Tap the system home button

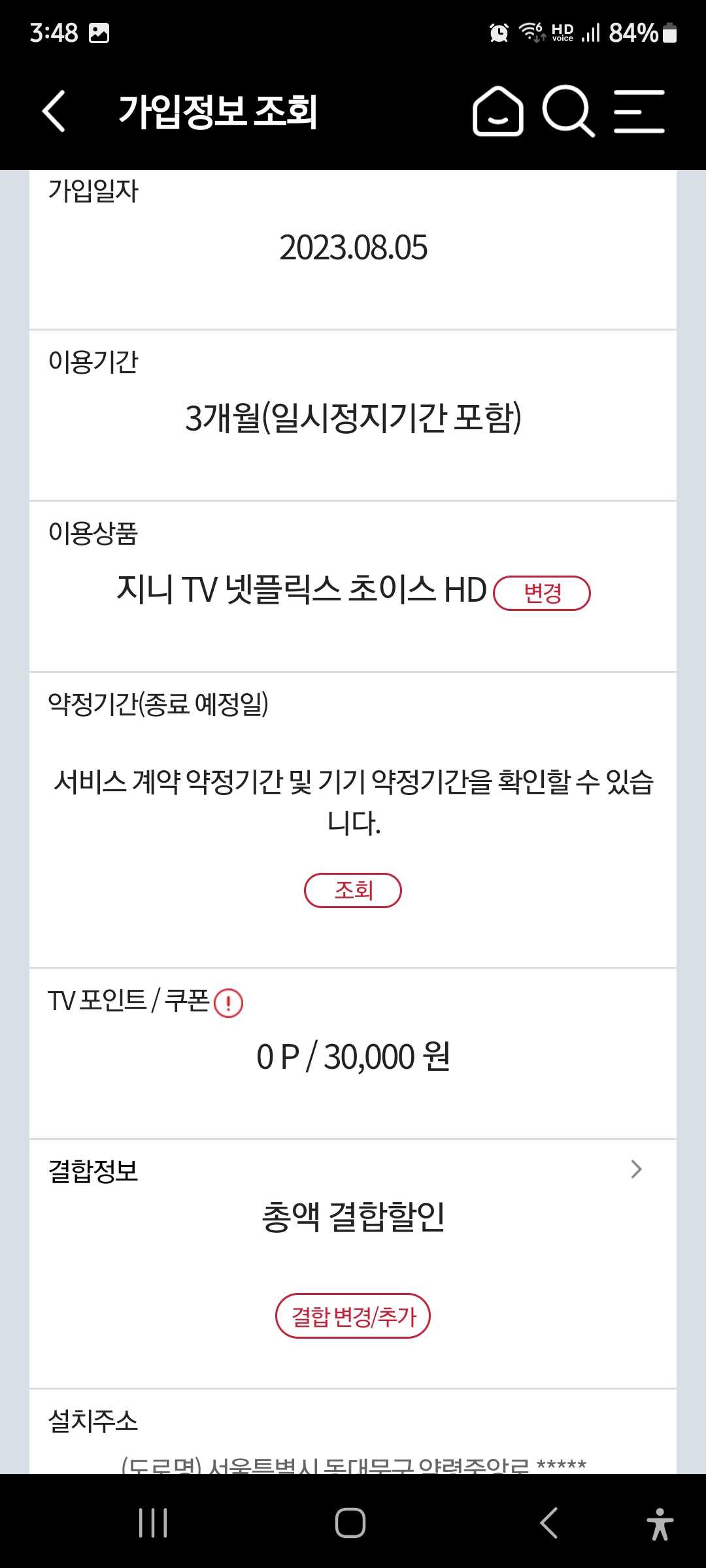350,1523
